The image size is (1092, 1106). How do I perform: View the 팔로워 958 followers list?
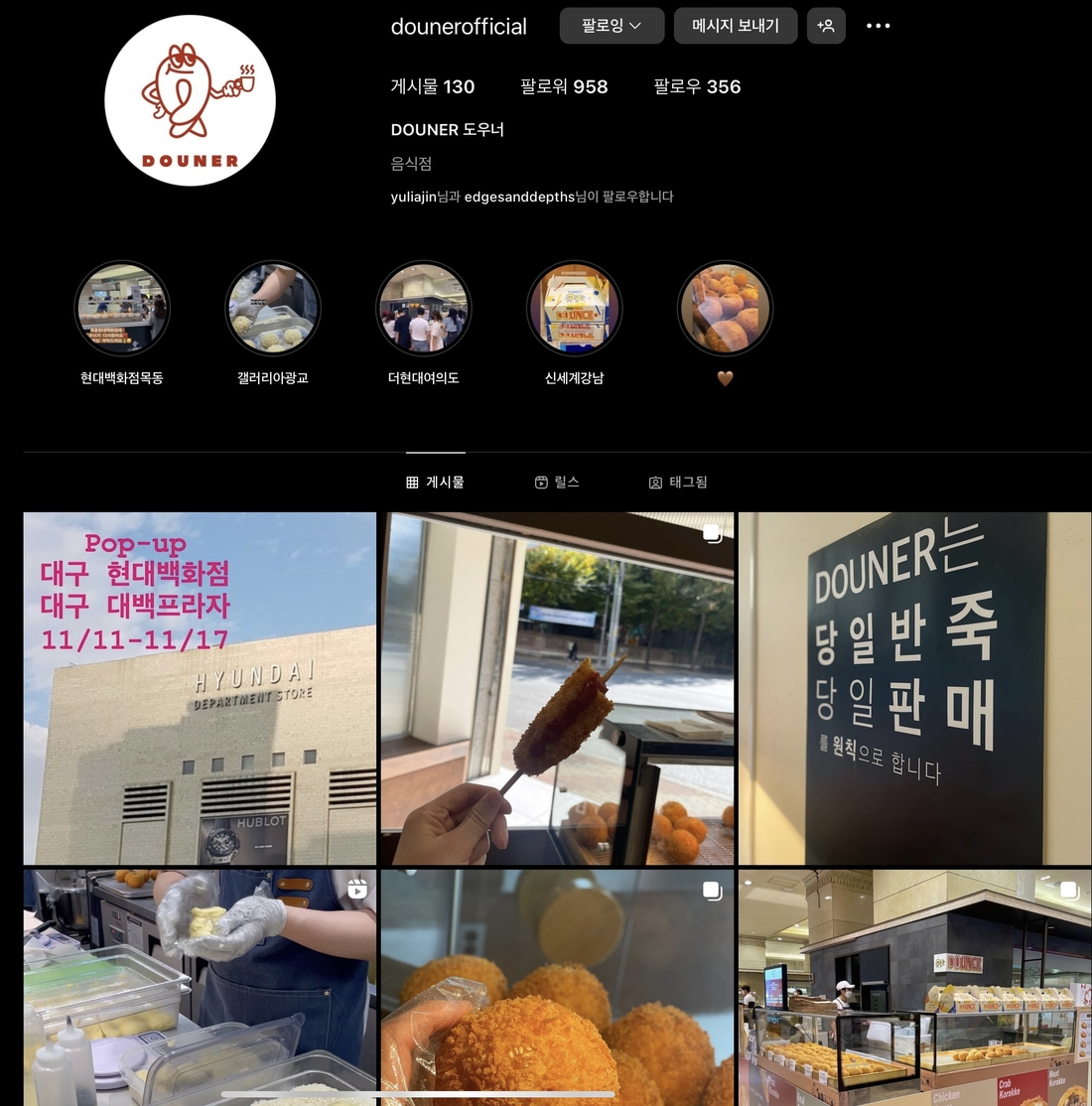point(564,87)
